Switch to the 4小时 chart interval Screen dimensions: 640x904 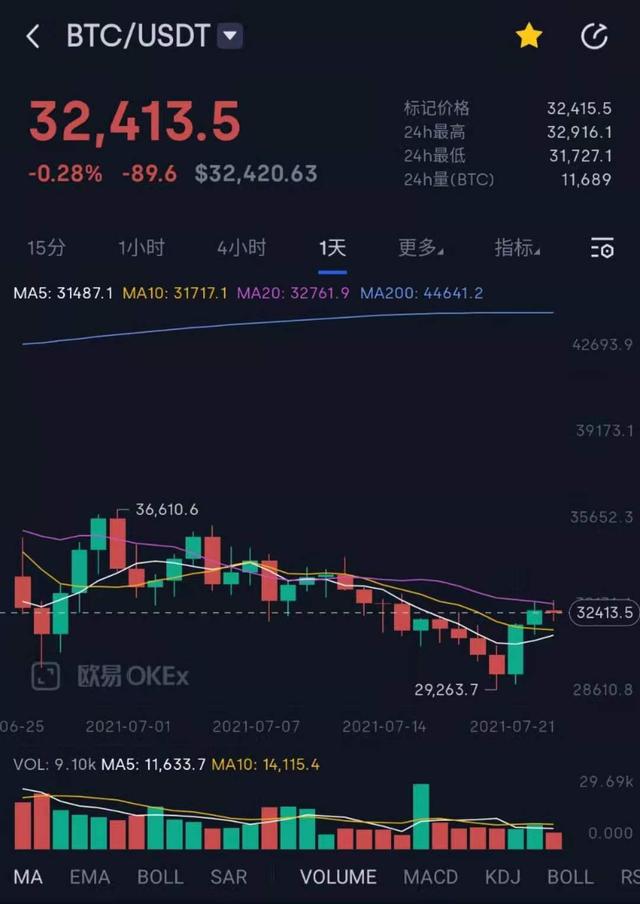click(x=241, y=248)
